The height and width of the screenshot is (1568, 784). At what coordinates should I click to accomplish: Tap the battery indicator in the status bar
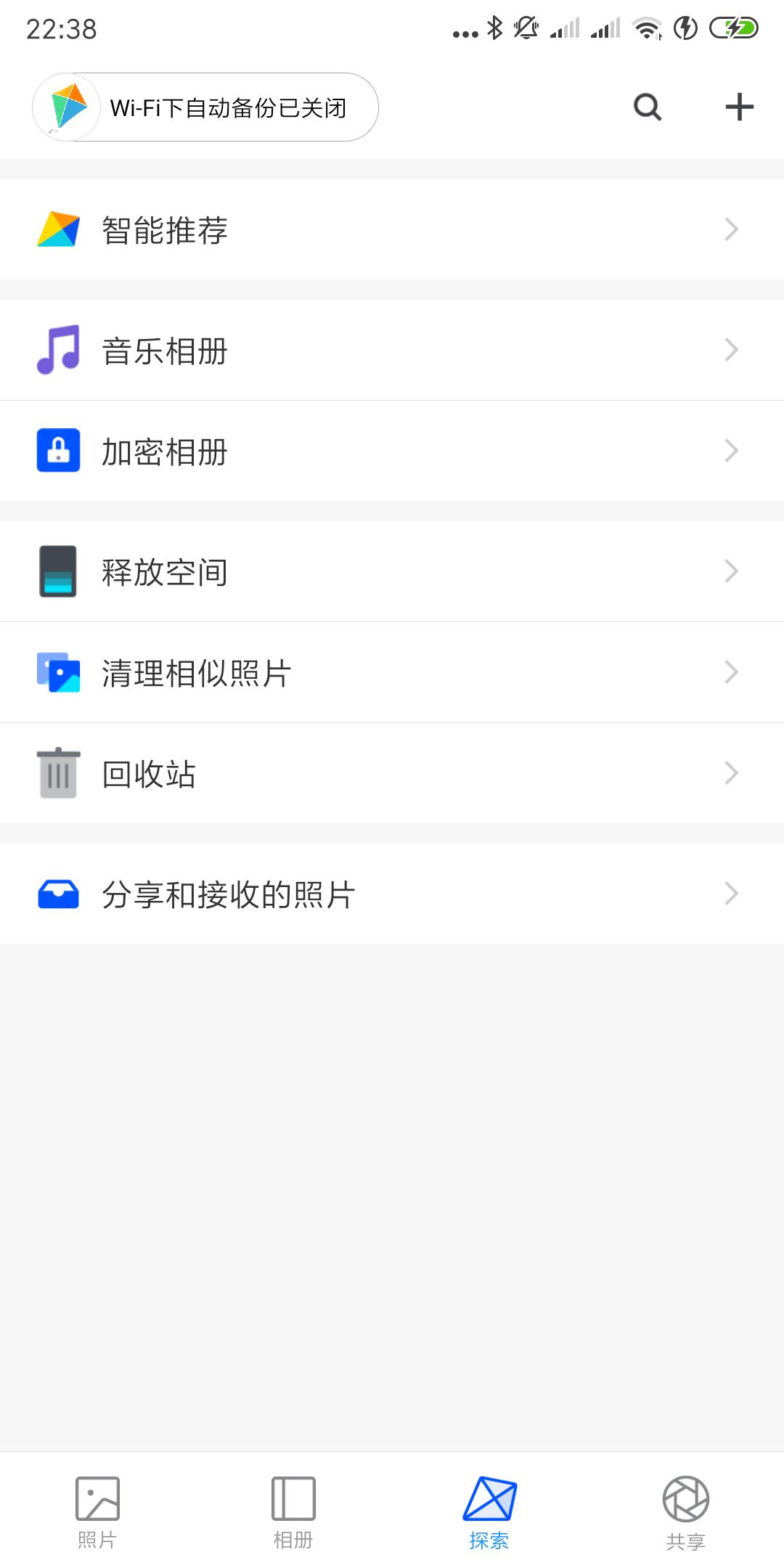[x=734, y=29]
